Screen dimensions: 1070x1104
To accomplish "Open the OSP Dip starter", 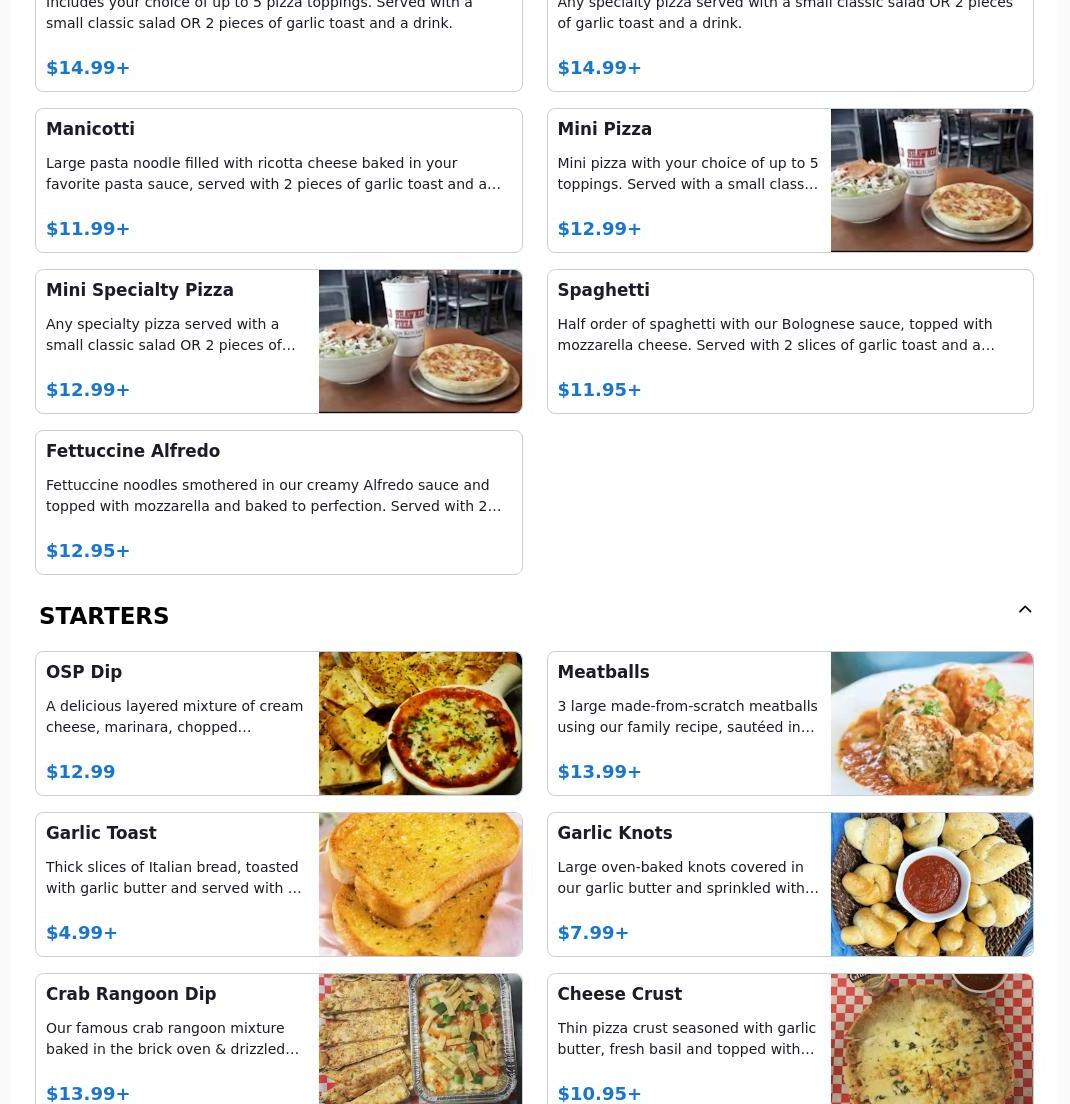I will [278, 723].
